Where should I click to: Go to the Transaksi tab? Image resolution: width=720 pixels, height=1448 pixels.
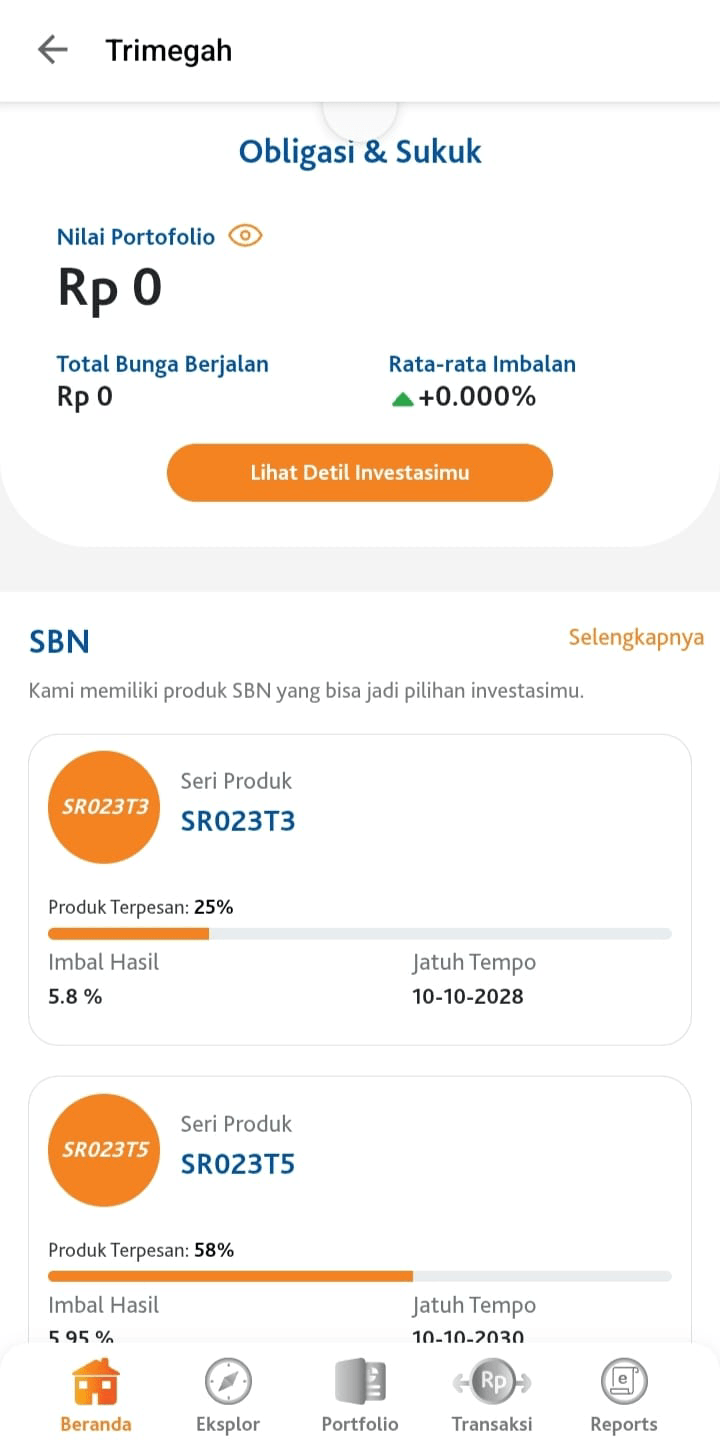point(492,1396)
